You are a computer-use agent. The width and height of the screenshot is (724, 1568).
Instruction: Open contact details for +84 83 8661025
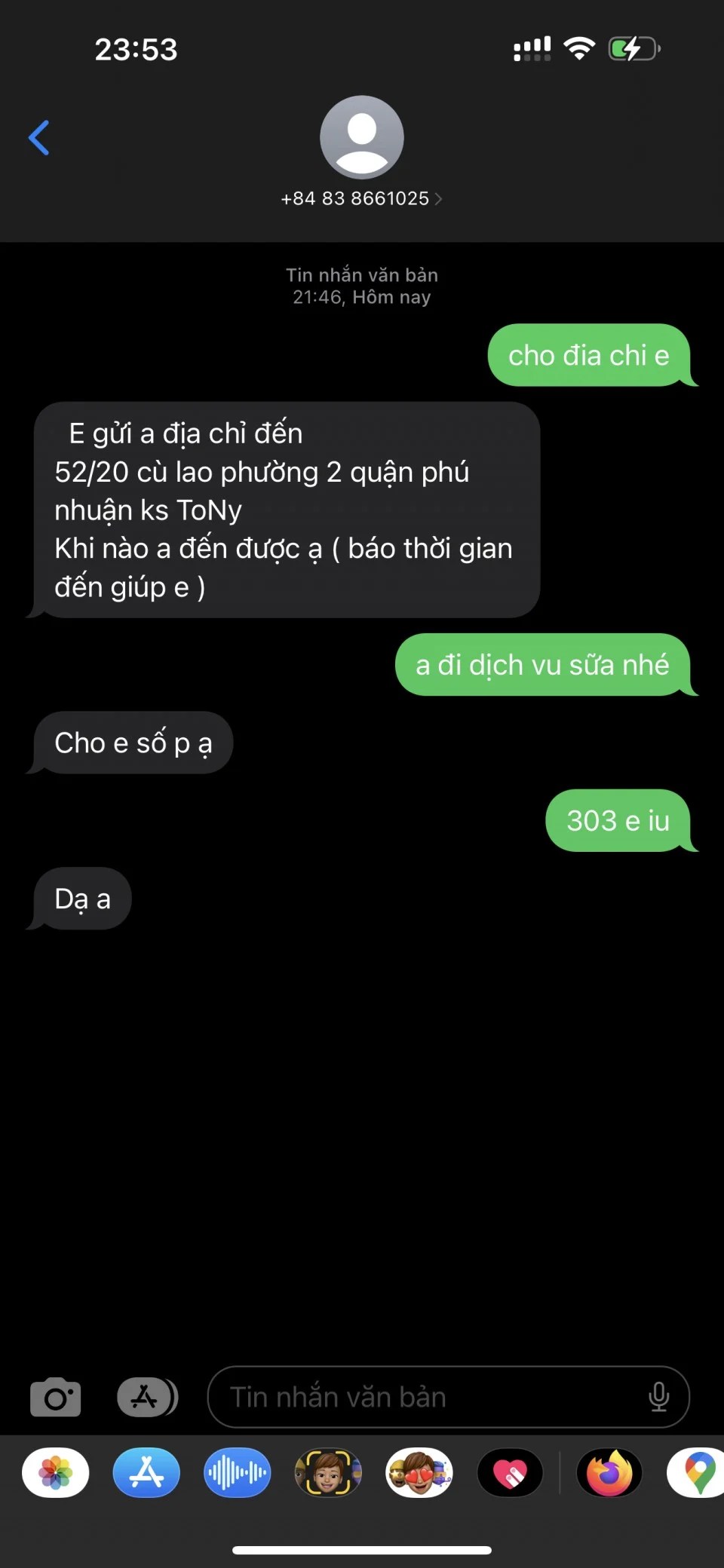(x=361, y=198)
